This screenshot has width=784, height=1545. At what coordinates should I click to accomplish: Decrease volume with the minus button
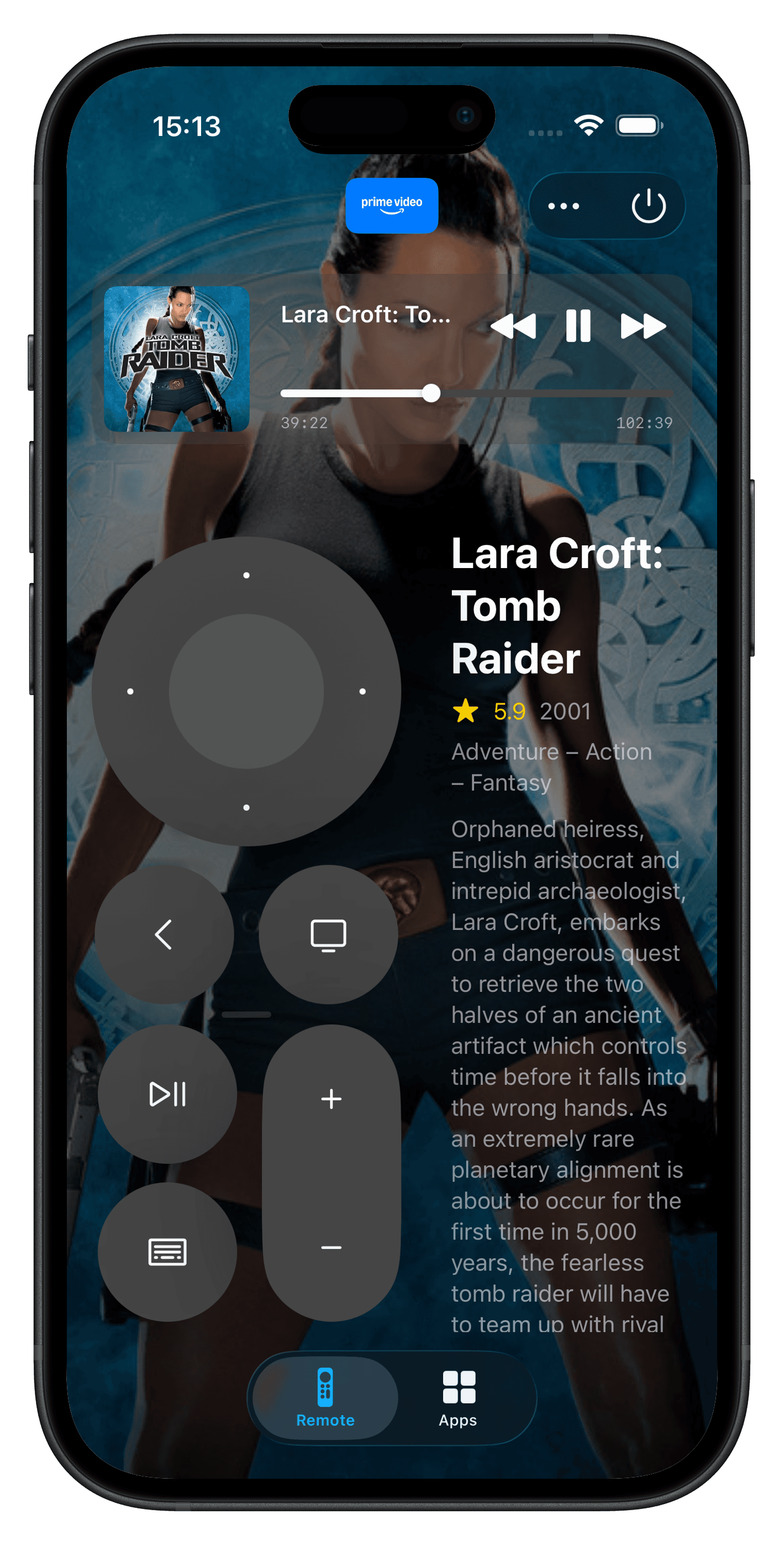click(x=331, y=1248)
